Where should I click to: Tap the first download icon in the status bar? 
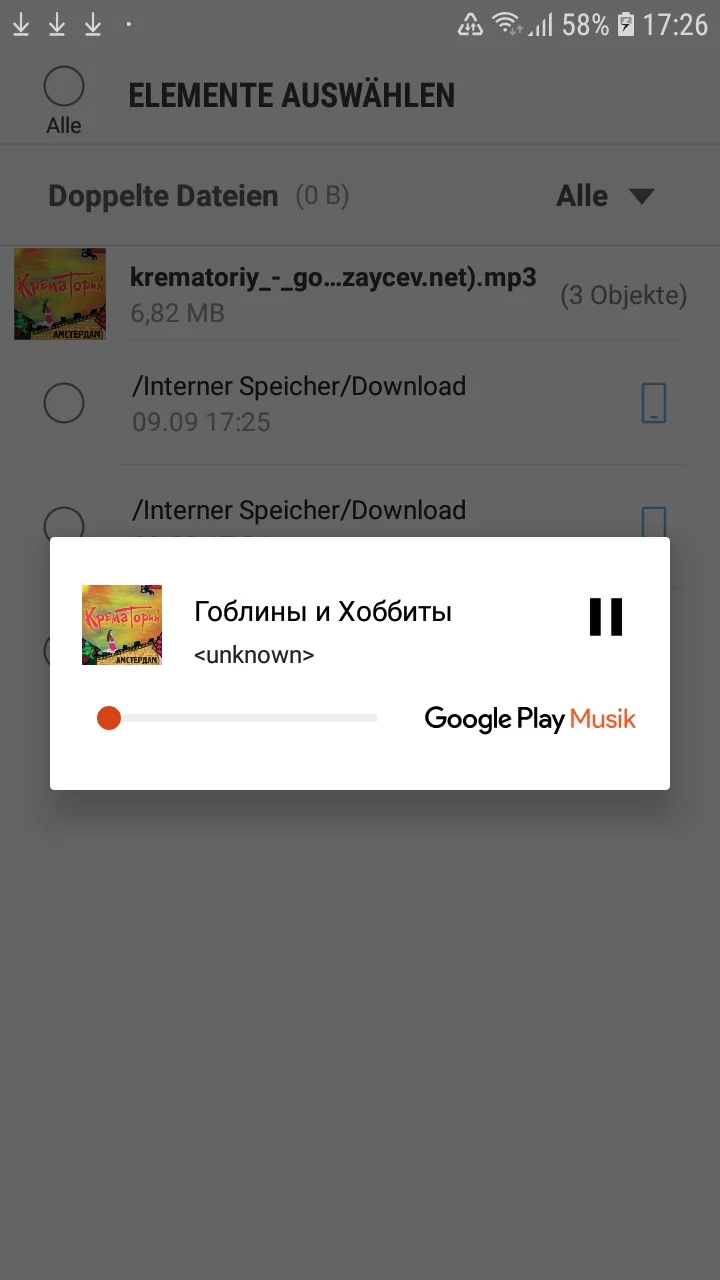tap(20, 24)
